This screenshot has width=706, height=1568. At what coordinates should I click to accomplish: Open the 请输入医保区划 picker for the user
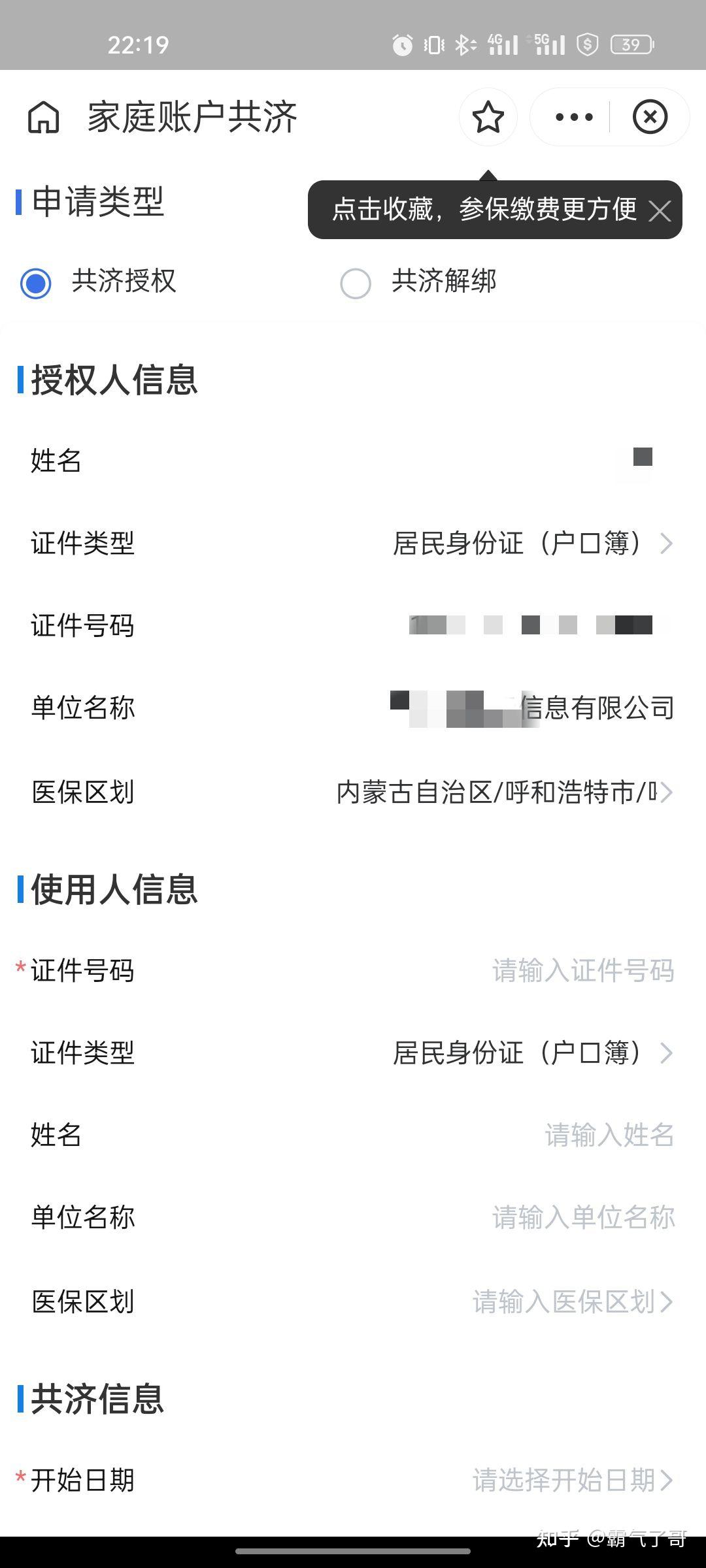pyautogui.click(x=571, y=1301)
